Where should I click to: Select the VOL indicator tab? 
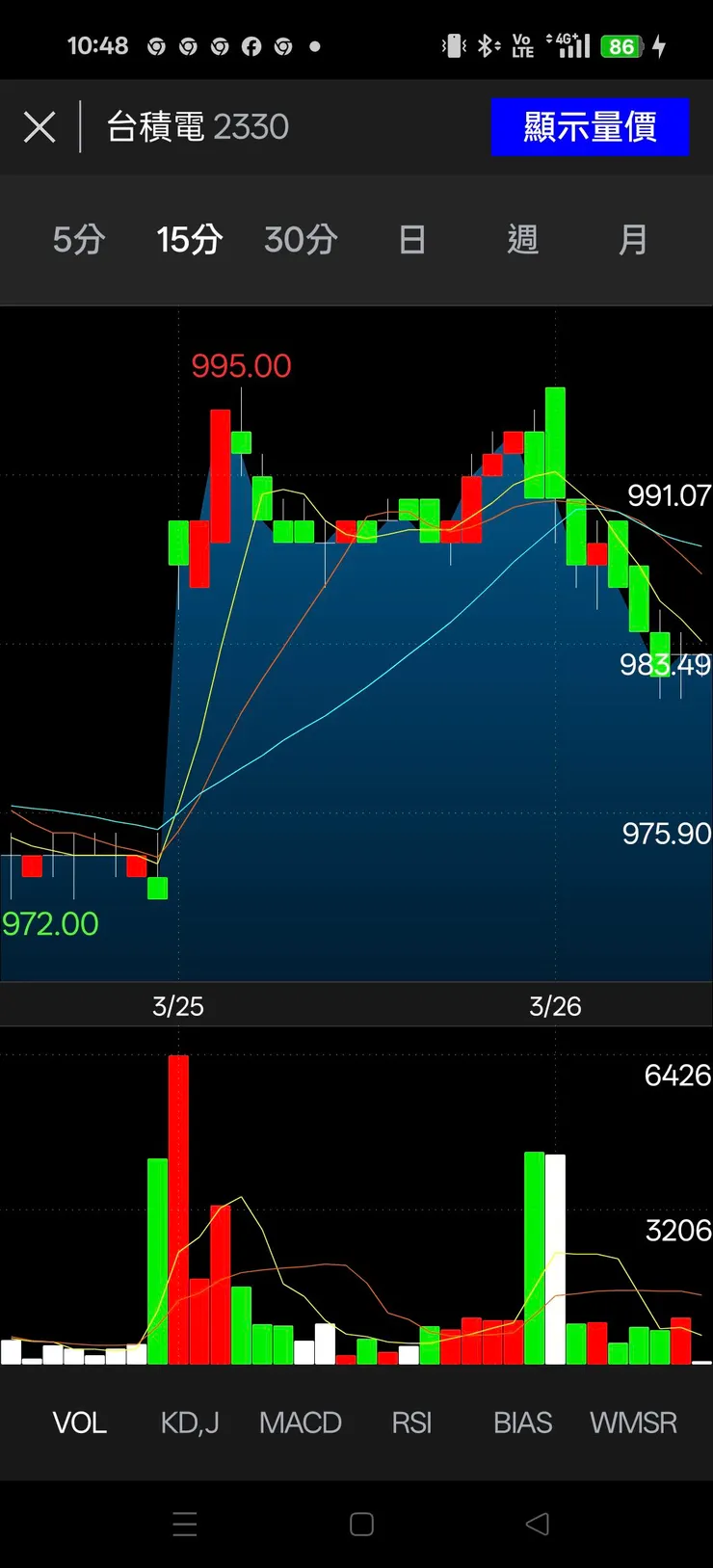click(x=79, y=1422)
